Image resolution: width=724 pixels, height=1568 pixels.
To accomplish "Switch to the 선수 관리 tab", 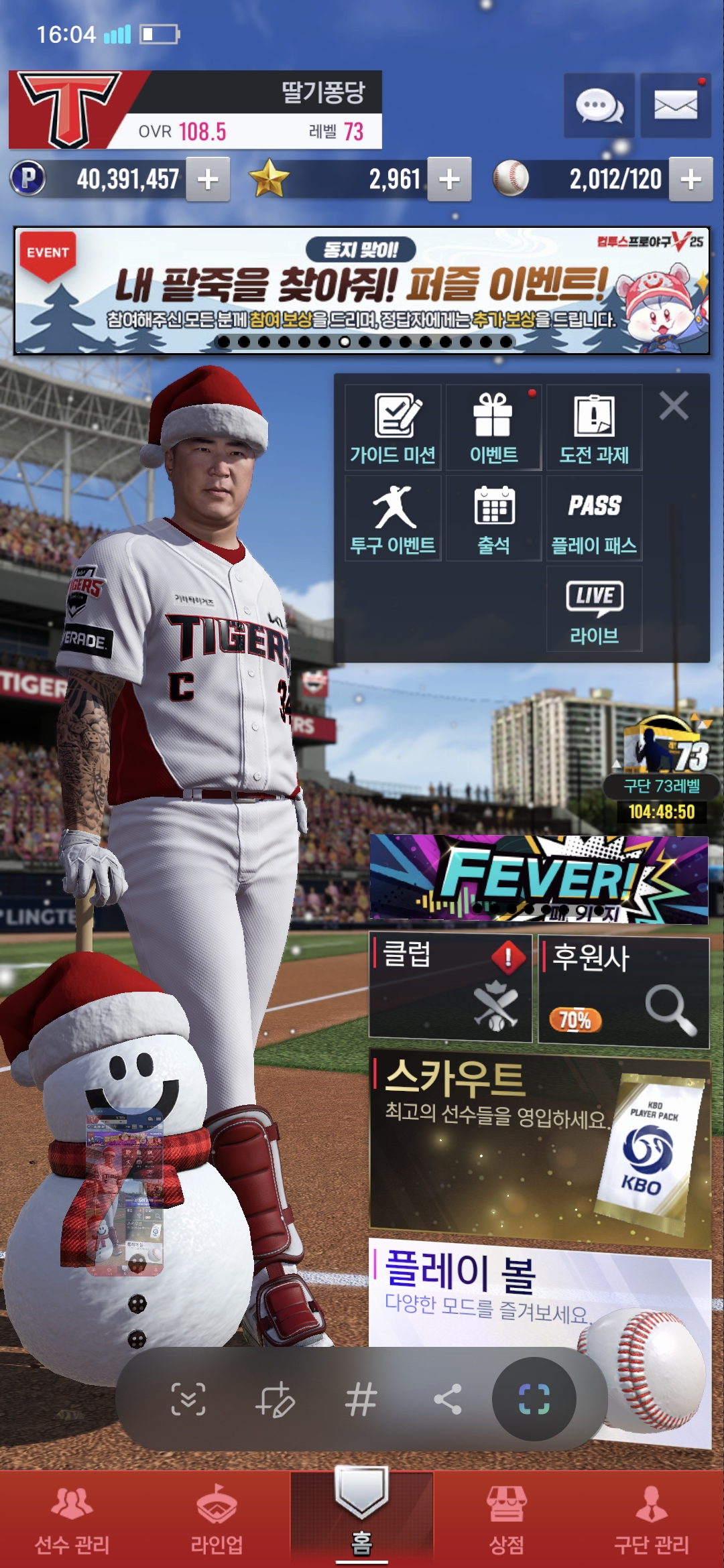I will point(72,1519).
